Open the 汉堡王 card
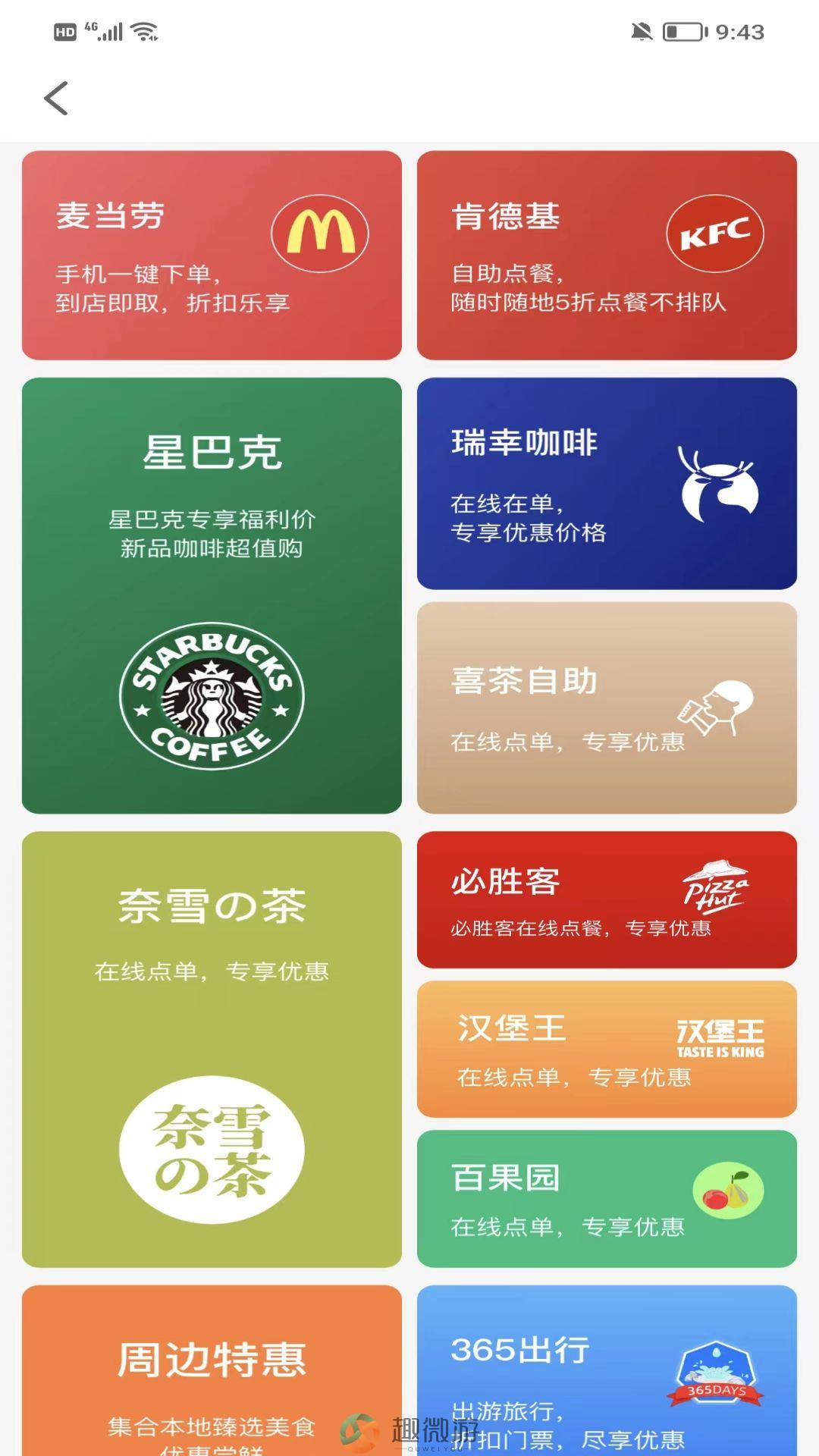This screenshot has width=819, height=1456. pyautogui.click(x=607, y=1049)
